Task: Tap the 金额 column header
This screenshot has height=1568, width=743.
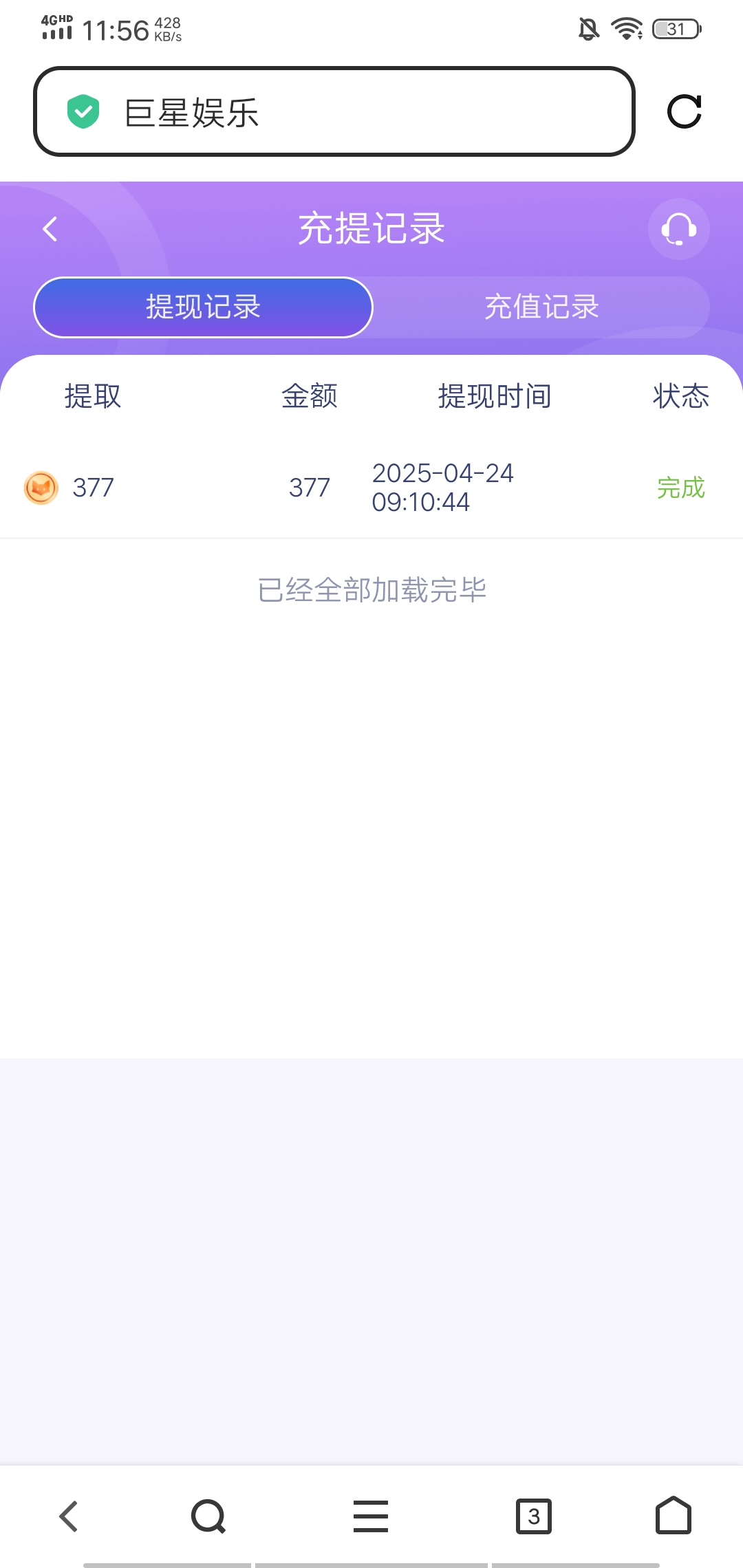Action: pos(308,396)
